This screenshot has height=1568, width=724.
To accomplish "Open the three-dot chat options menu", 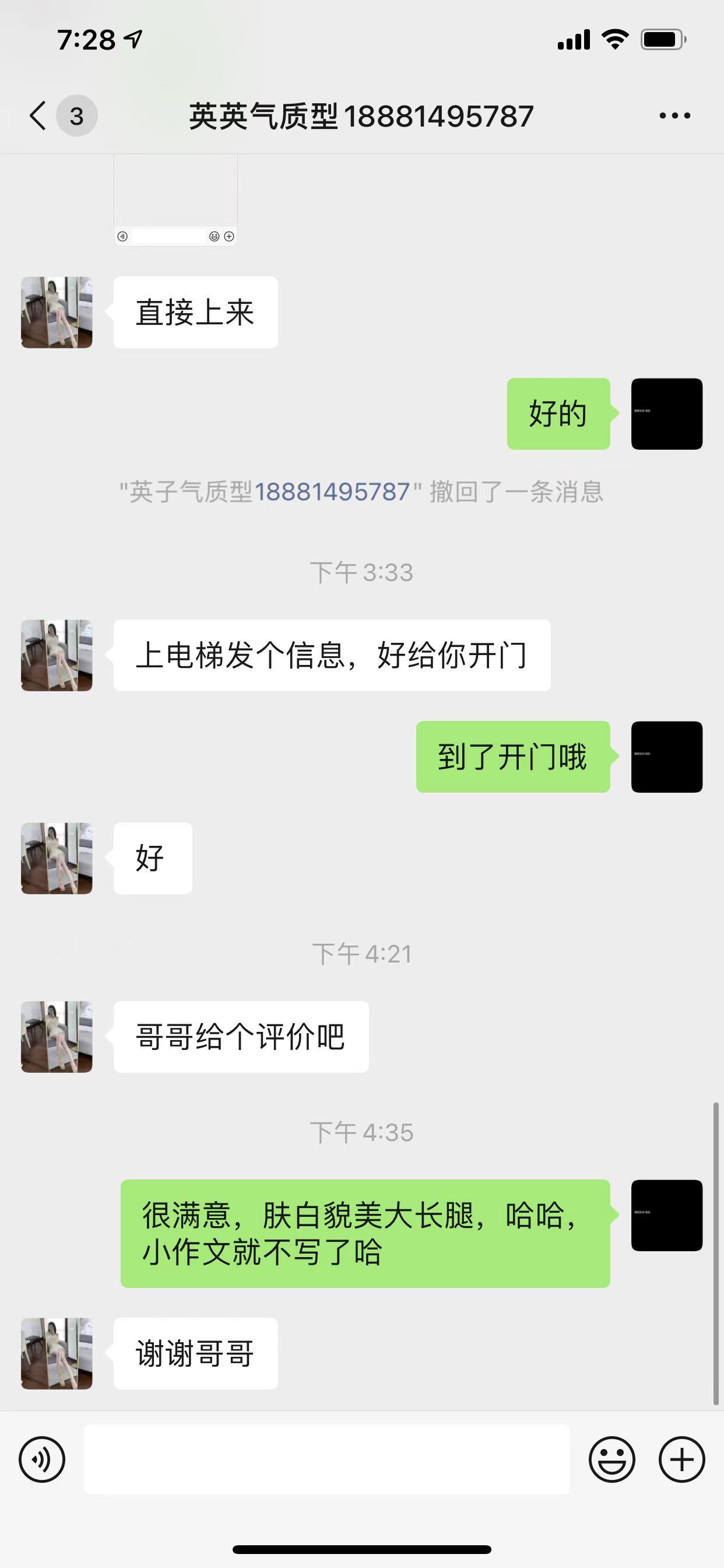I will click(674, 116).
